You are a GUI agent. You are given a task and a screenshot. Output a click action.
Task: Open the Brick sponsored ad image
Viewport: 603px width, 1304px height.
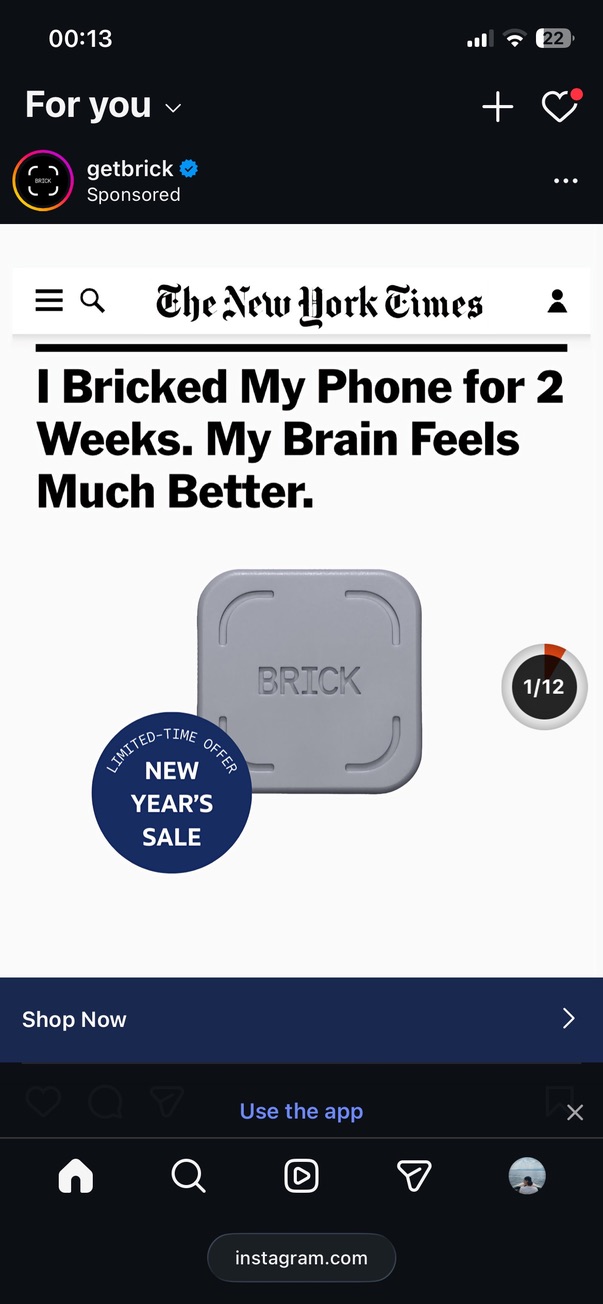(301, 600)
